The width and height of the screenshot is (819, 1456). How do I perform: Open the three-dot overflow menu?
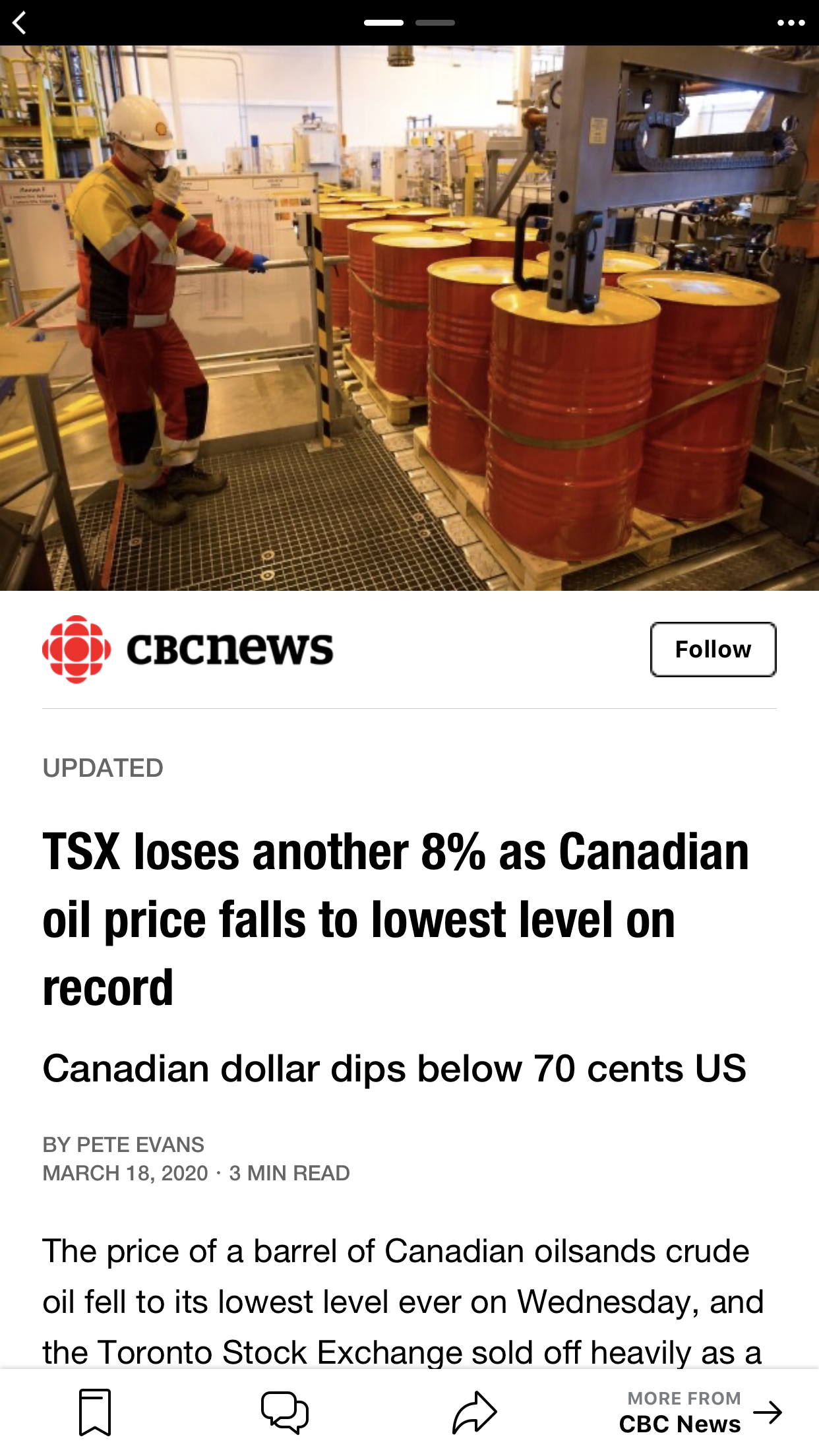[790, 23]
